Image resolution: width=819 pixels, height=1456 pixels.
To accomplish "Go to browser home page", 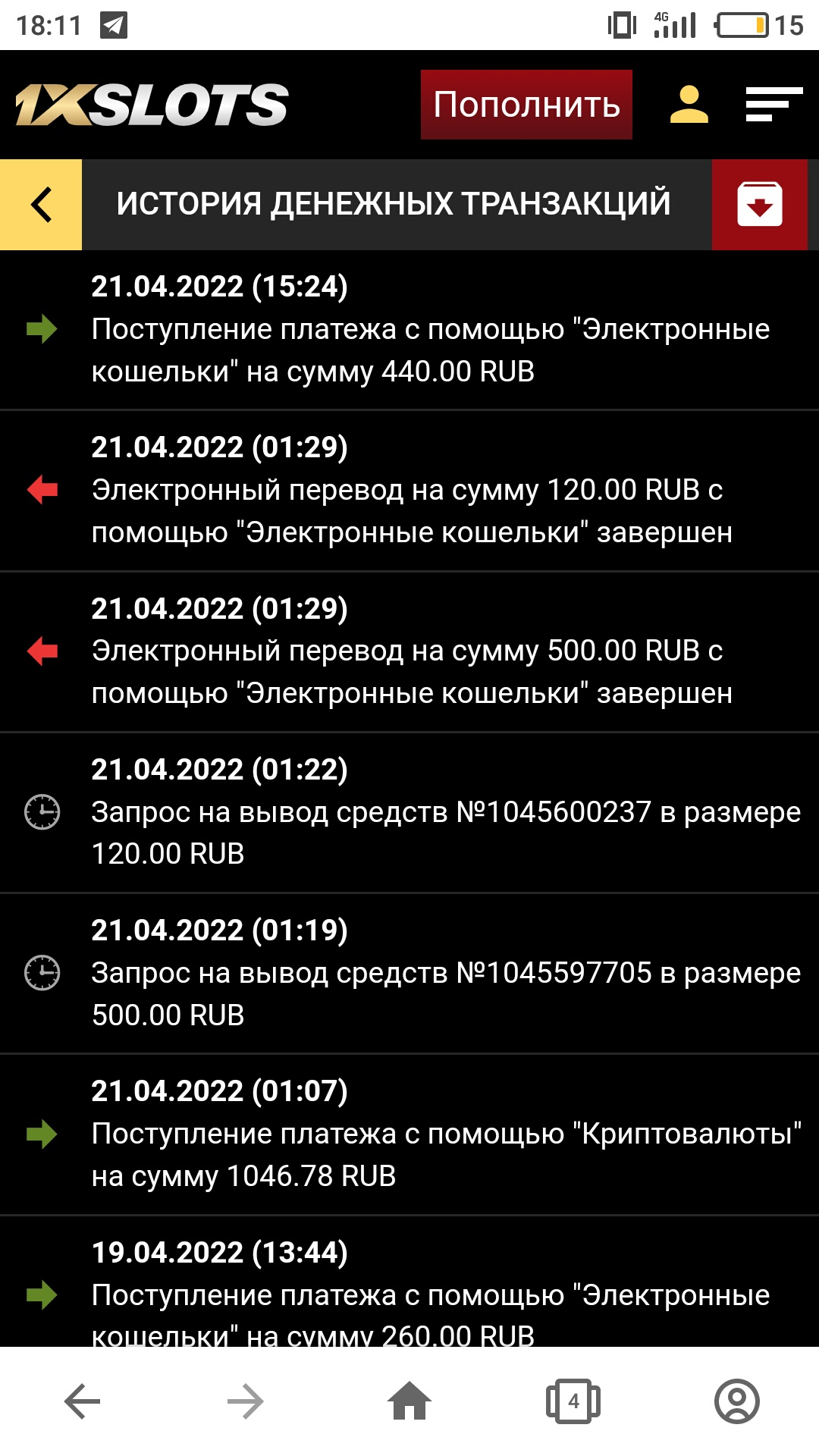I will 409,1401.
